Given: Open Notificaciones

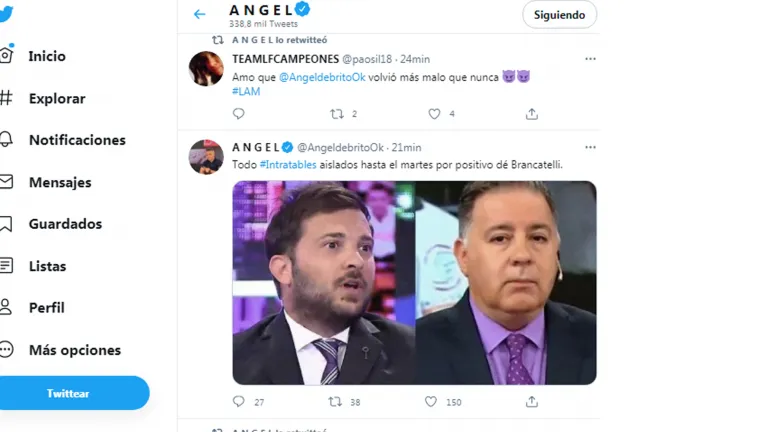Looking at the screenshot, I should point(76,140).
